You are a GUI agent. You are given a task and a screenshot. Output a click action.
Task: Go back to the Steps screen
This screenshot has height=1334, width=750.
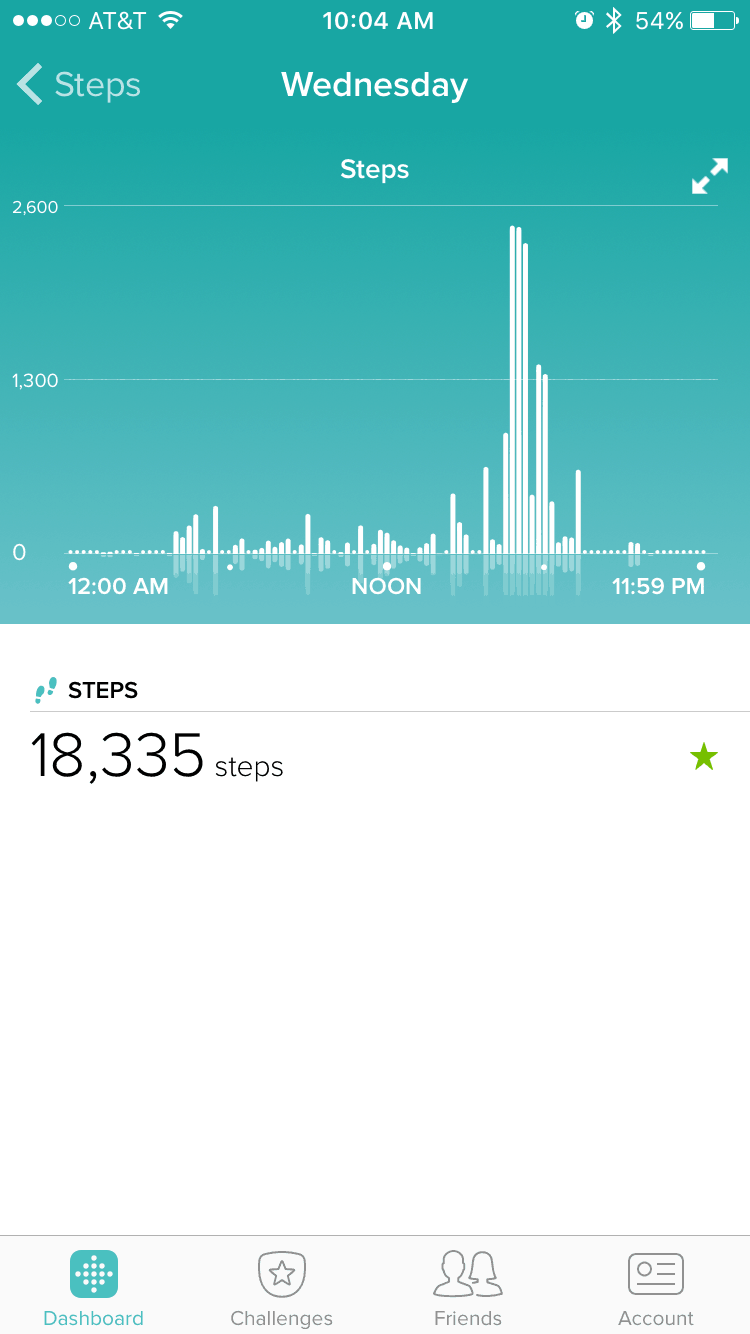(79, 85)
